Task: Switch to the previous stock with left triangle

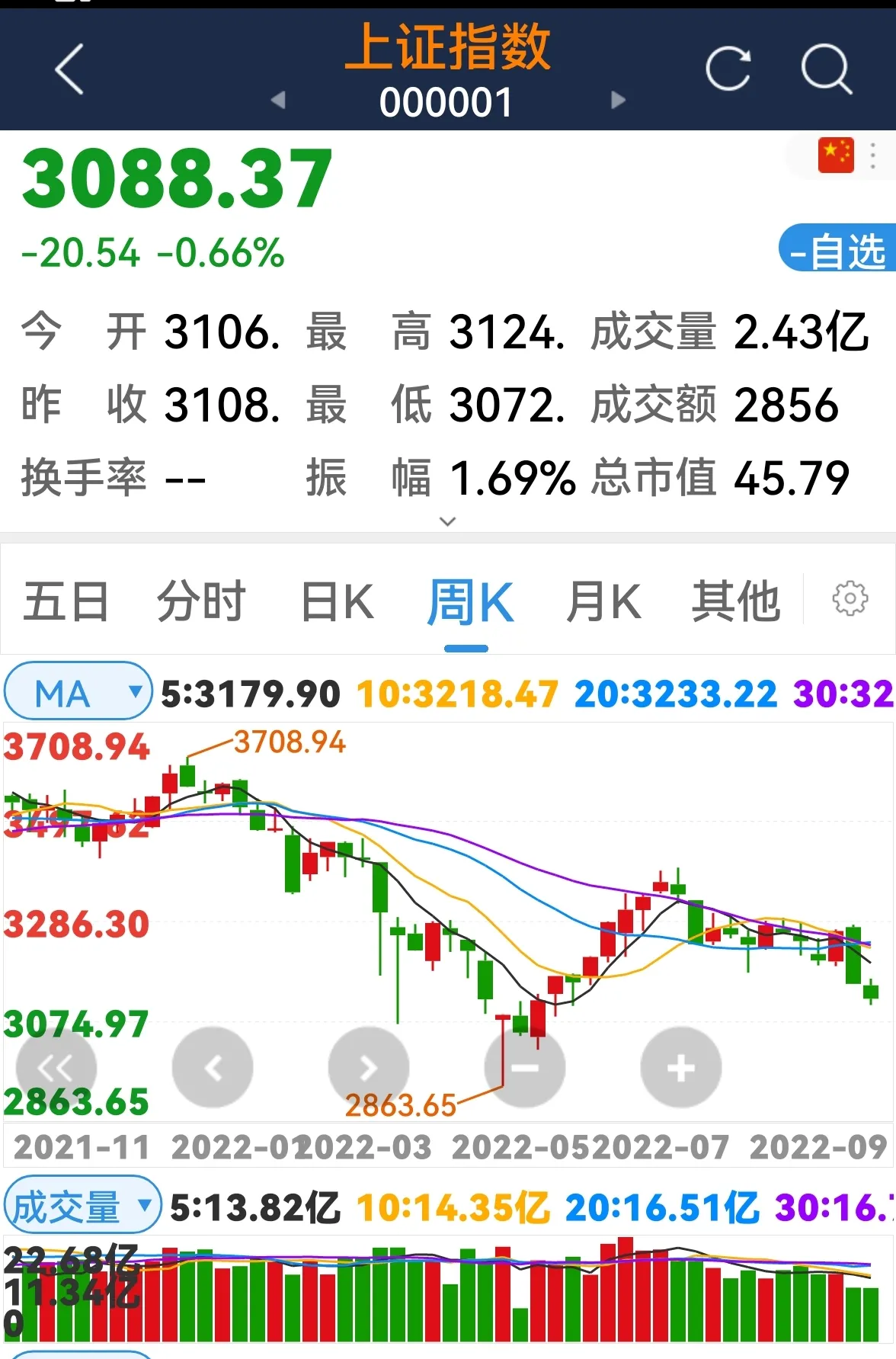Action: (278, 100)
